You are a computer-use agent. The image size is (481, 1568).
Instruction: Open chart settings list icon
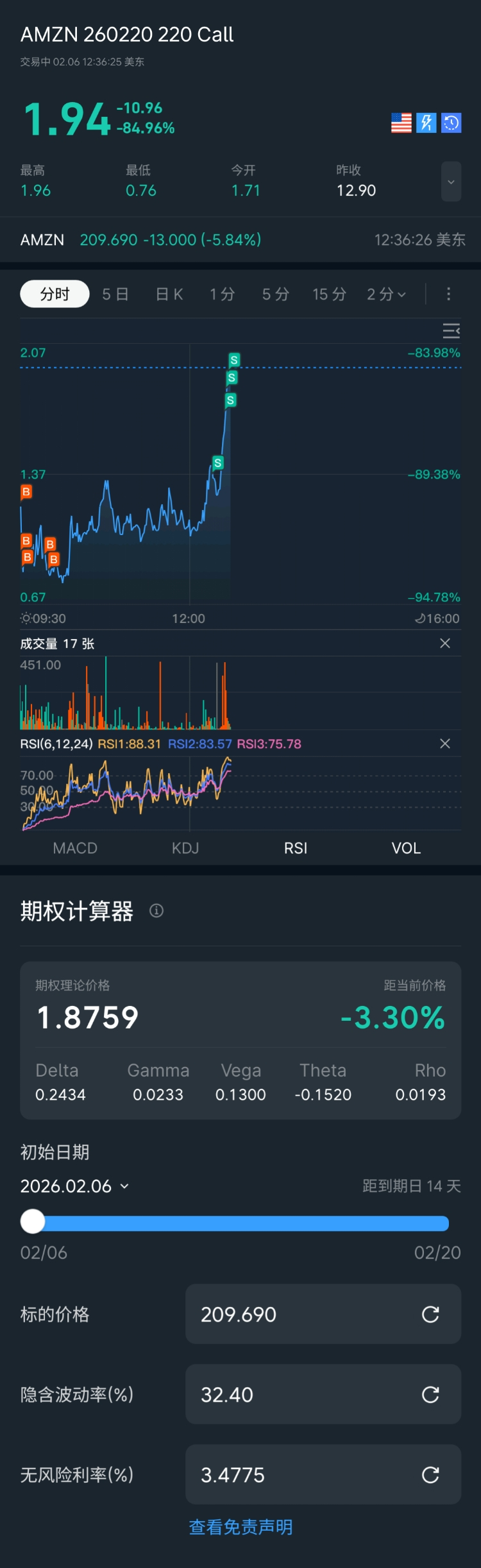(451, 331)
